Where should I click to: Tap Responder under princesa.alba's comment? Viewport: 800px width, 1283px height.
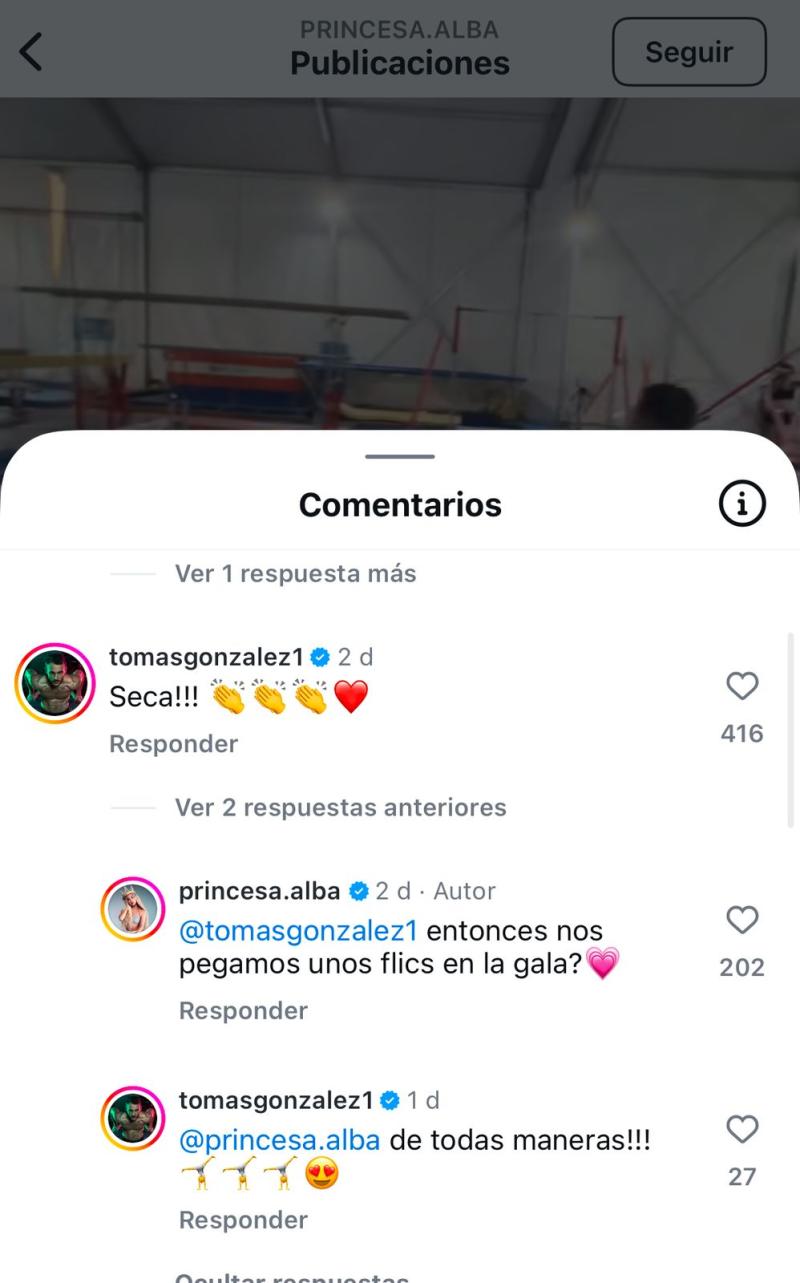click(x=243, y=1010)
